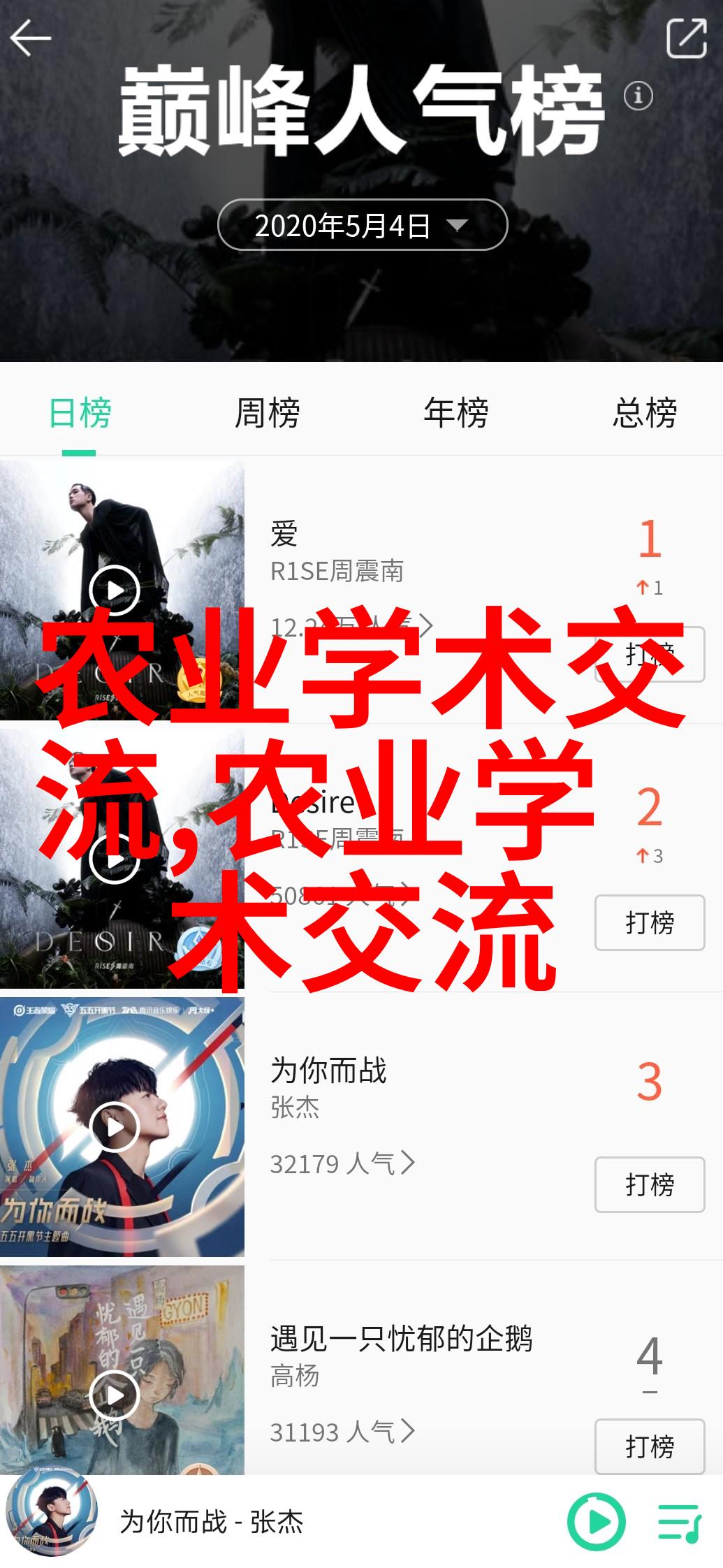Switch to the 总榜 tab
723x1568 pixels.
[645, 412]
